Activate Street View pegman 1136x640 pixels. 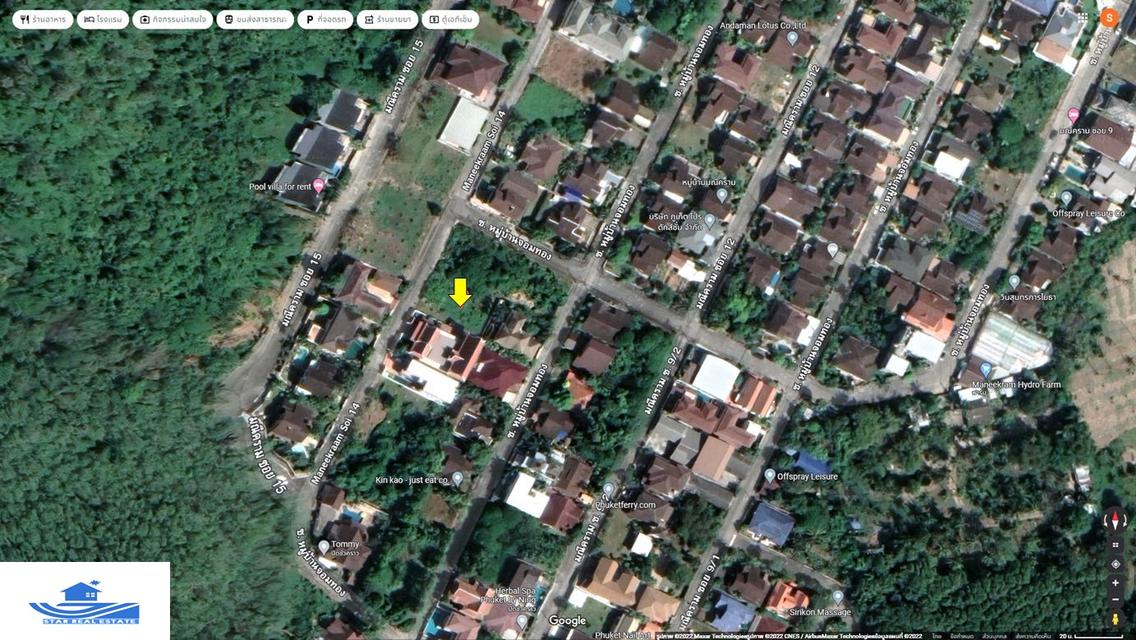click(1115, 620)
